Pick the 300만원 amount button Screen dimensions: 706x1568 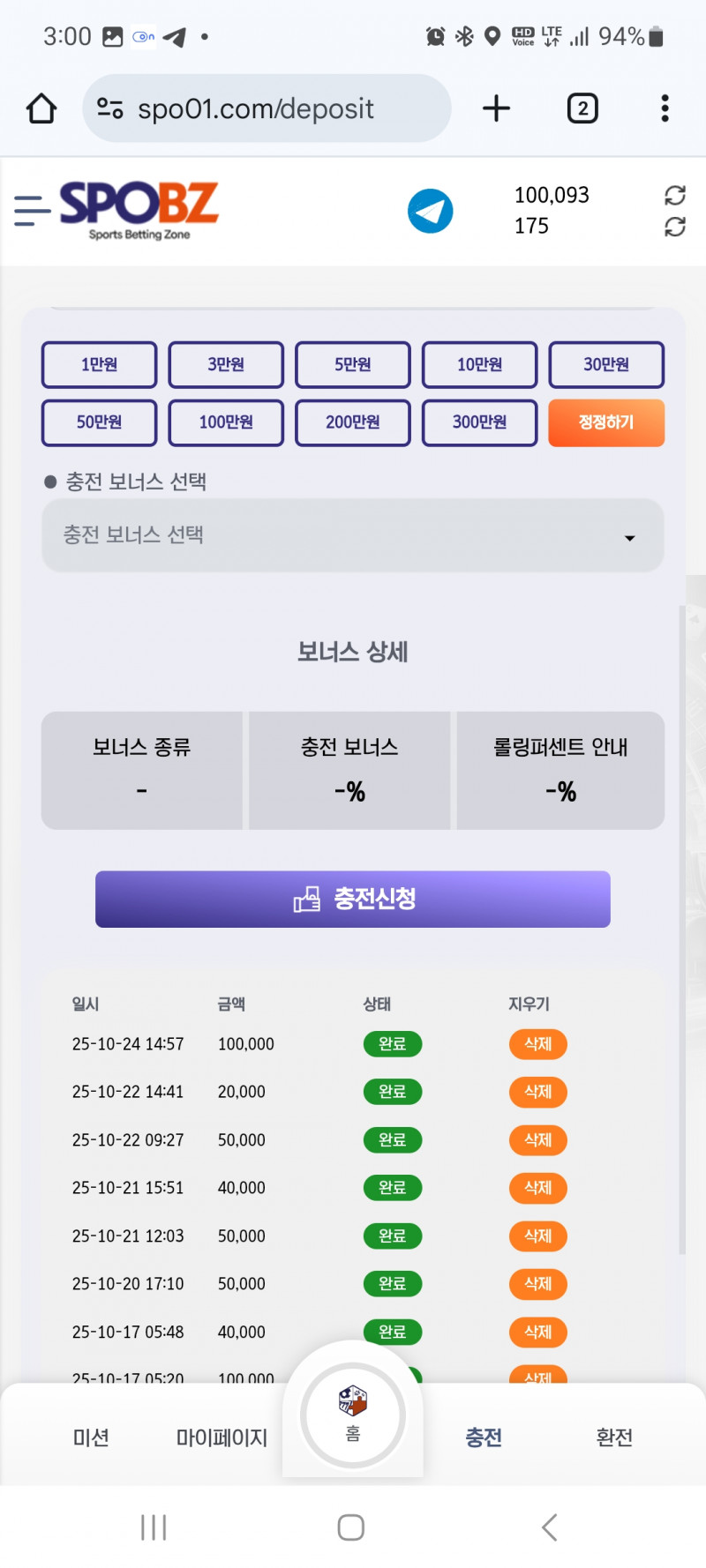pos(479,422)
